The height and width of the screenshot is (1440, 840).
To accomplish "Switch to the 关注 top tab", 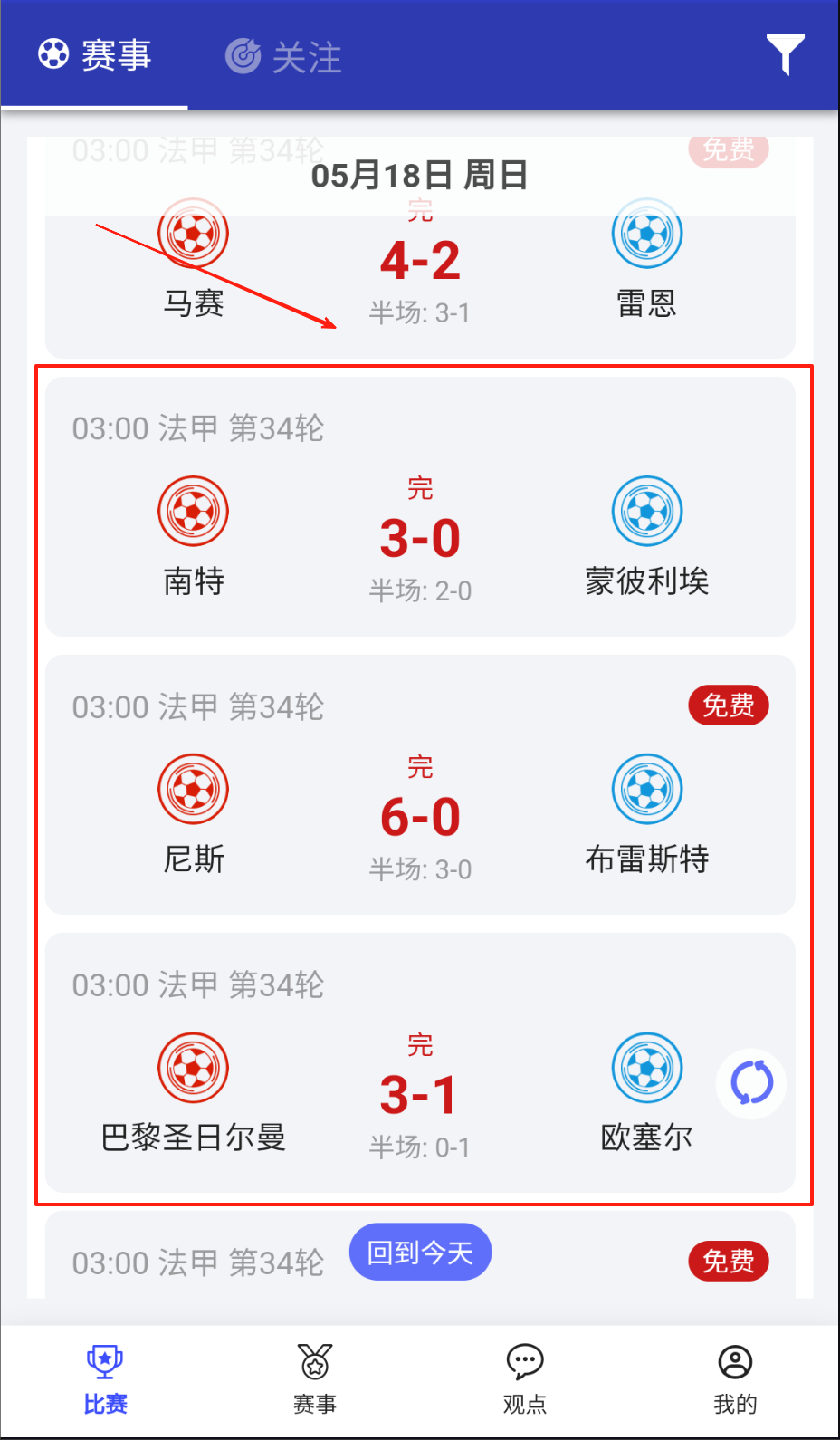I will (x=283, y=57).
